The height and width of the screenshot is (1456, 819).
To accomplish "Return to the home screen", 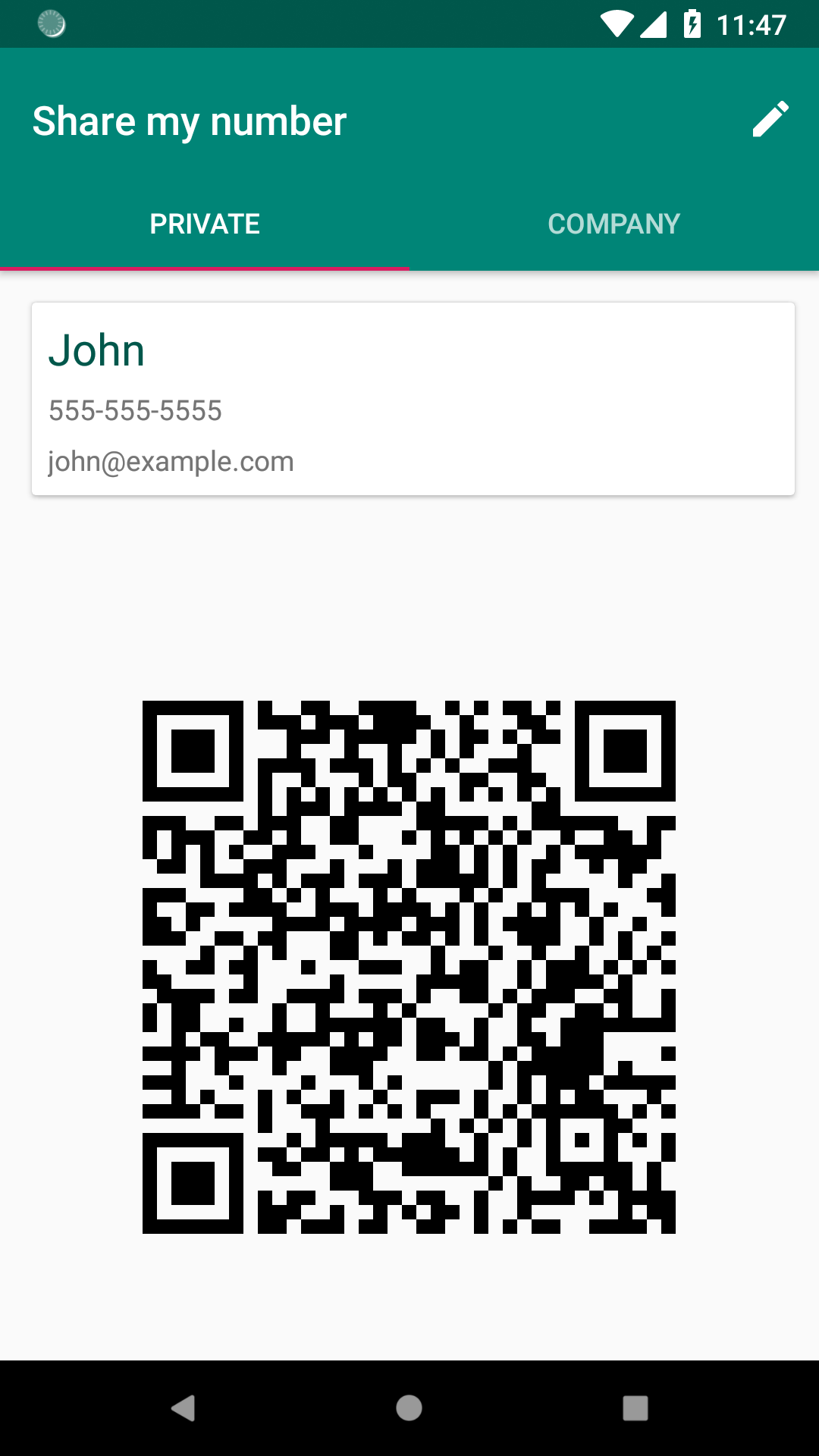I will (409, 1408).
